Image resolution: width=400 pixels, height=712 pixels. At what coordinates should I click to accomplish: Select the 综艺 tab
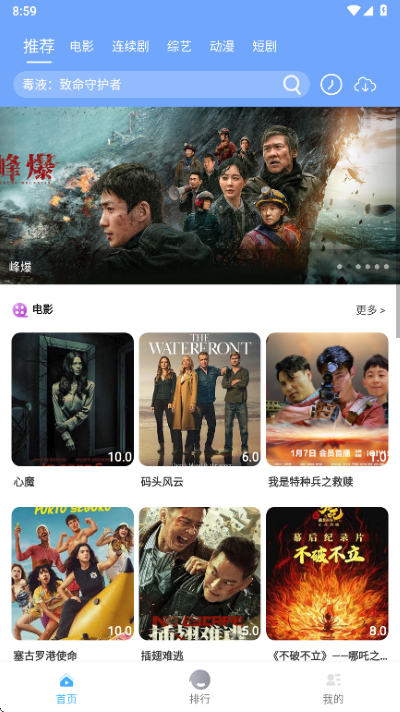coord(179,46)
